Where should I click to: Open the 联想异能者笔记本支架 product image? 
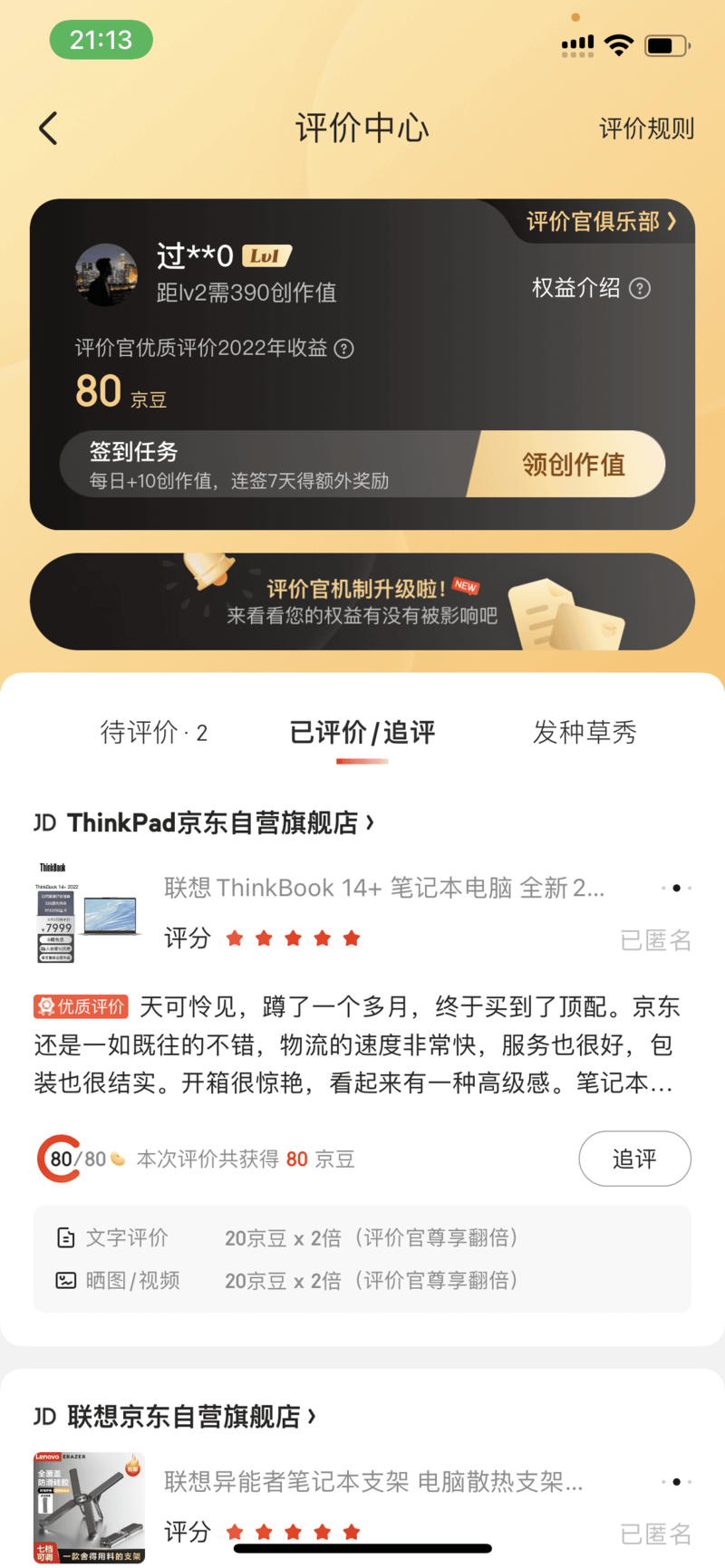(89, 1506)
